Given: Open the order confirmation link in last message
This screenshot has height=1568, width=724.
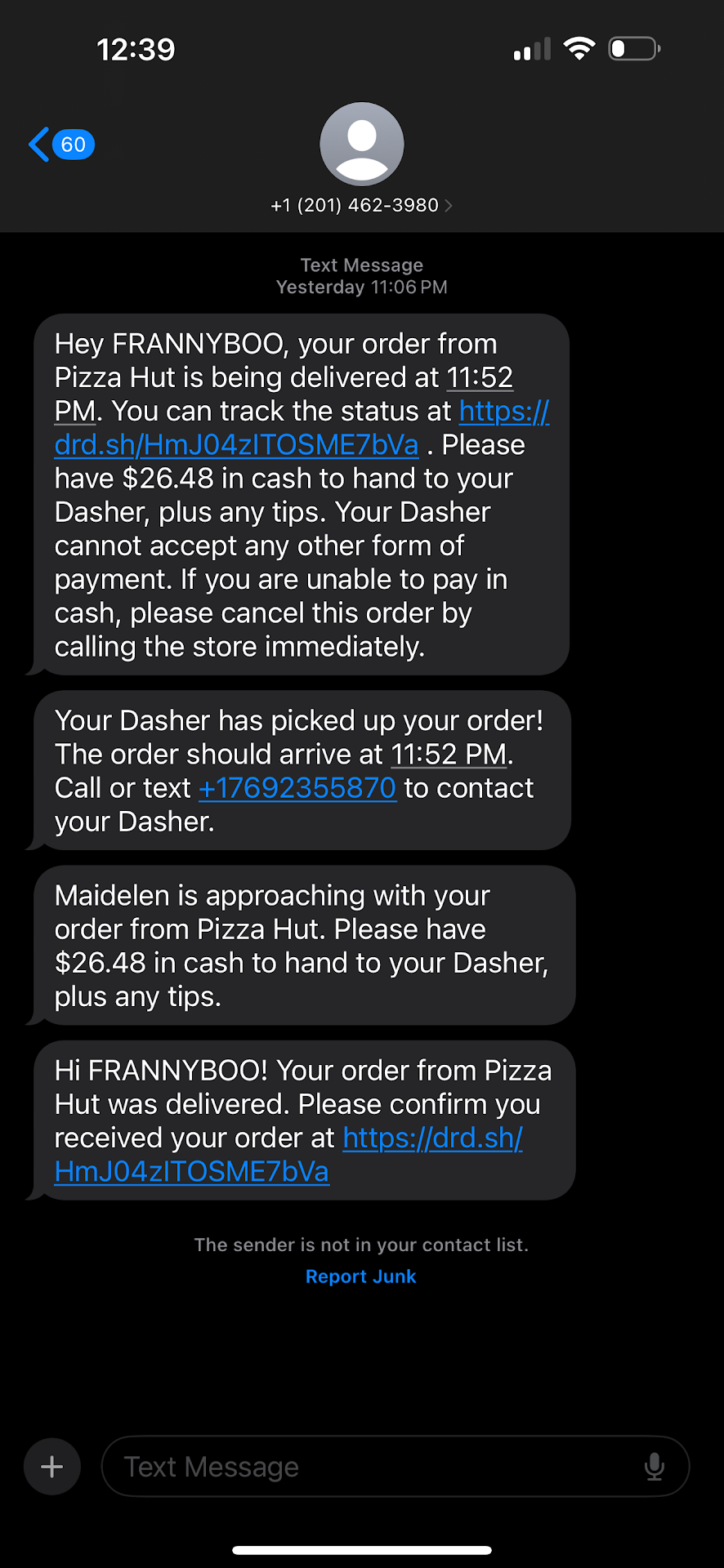Looking at the screenshot, I should (191, 1172).
